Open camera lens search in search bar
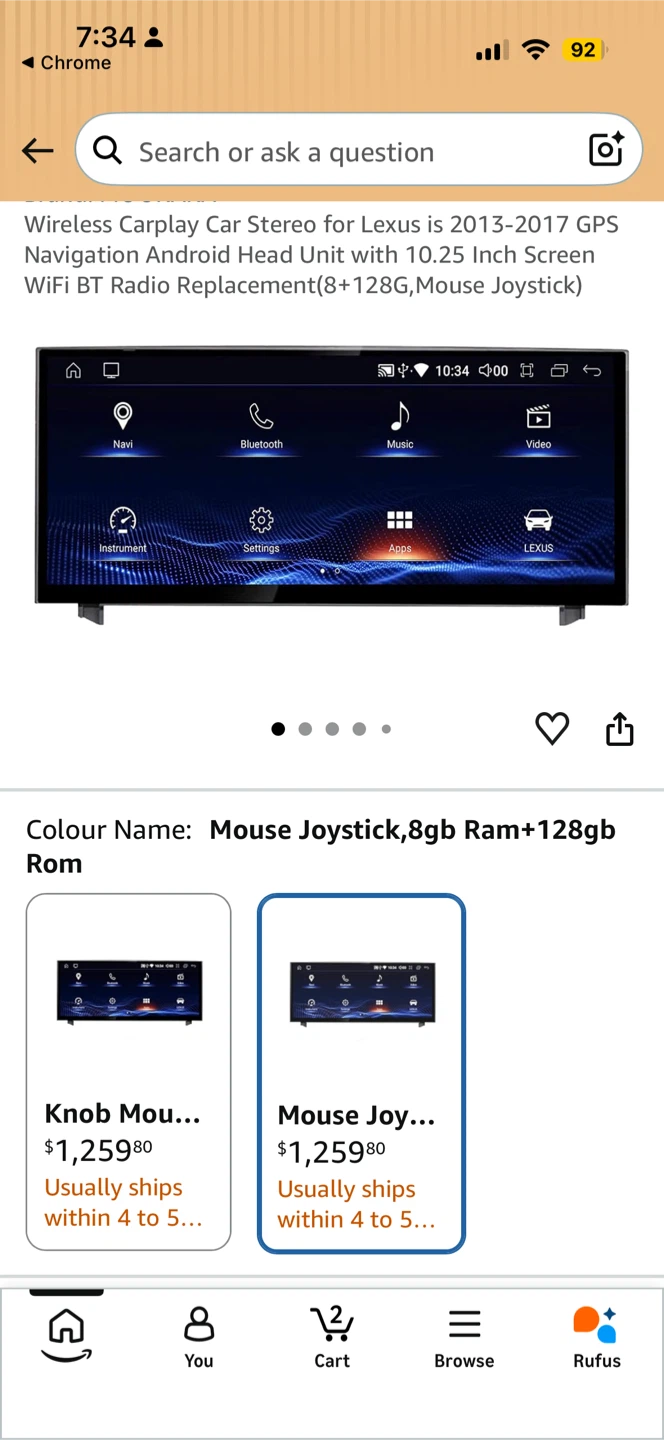 (607, 149)
